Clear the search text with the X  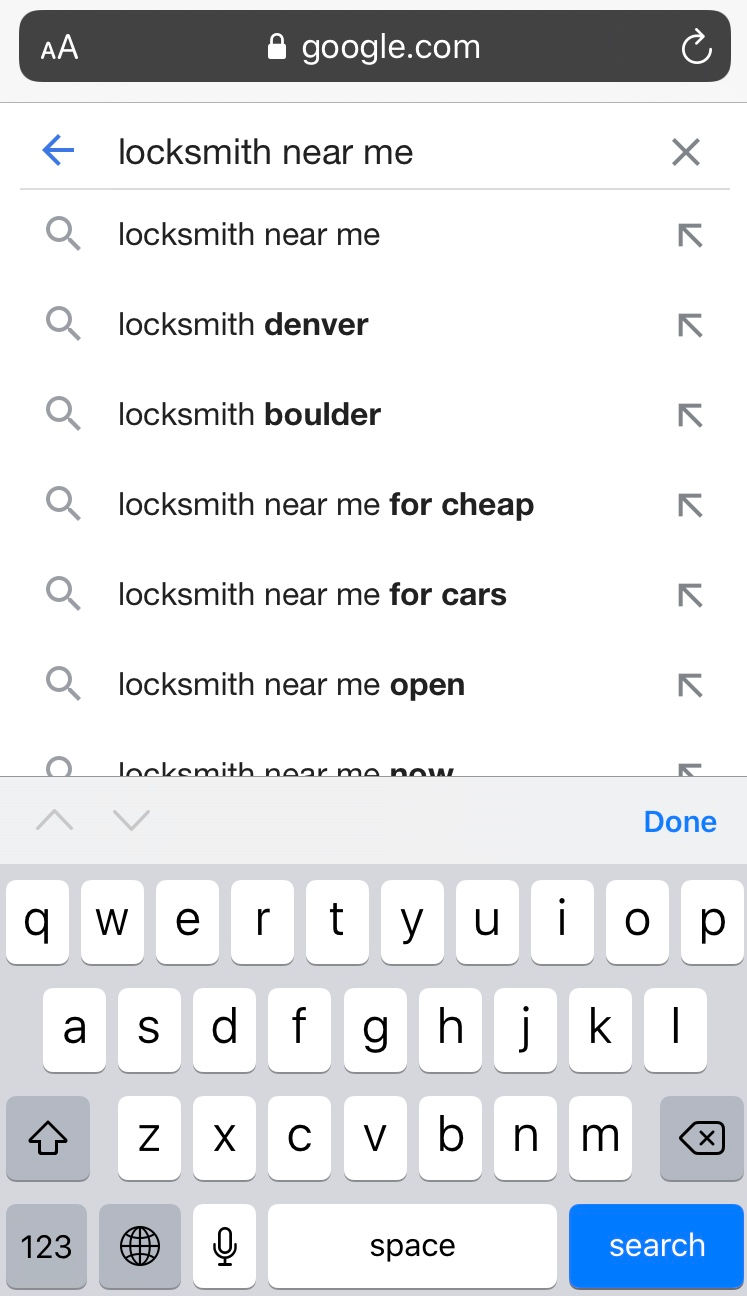pos(685,152)
